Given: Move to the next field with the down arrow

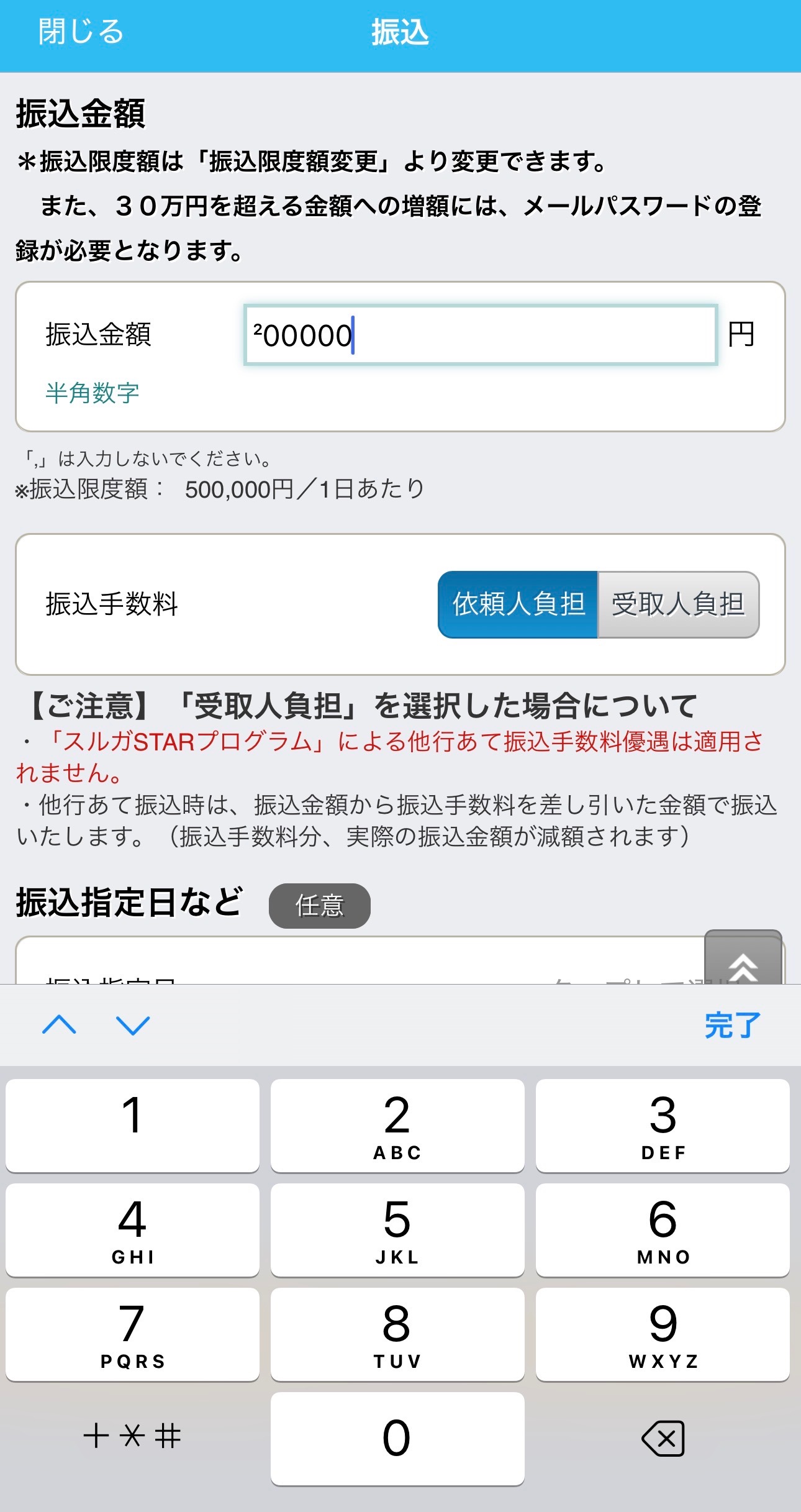Looking at the screenshot, I should pos(133,1025).
